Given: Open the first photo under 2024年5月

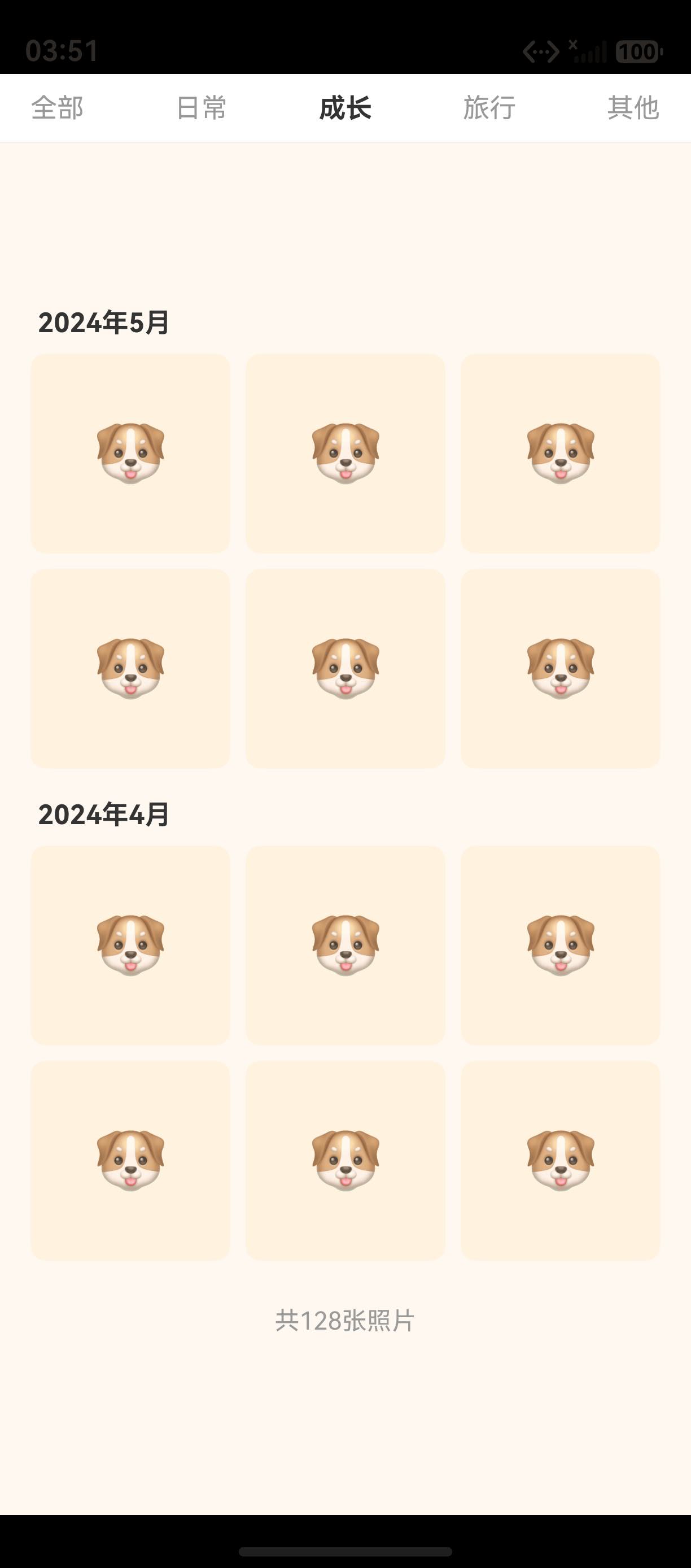Looking at the screenshot, I should [x=131, y=454].
